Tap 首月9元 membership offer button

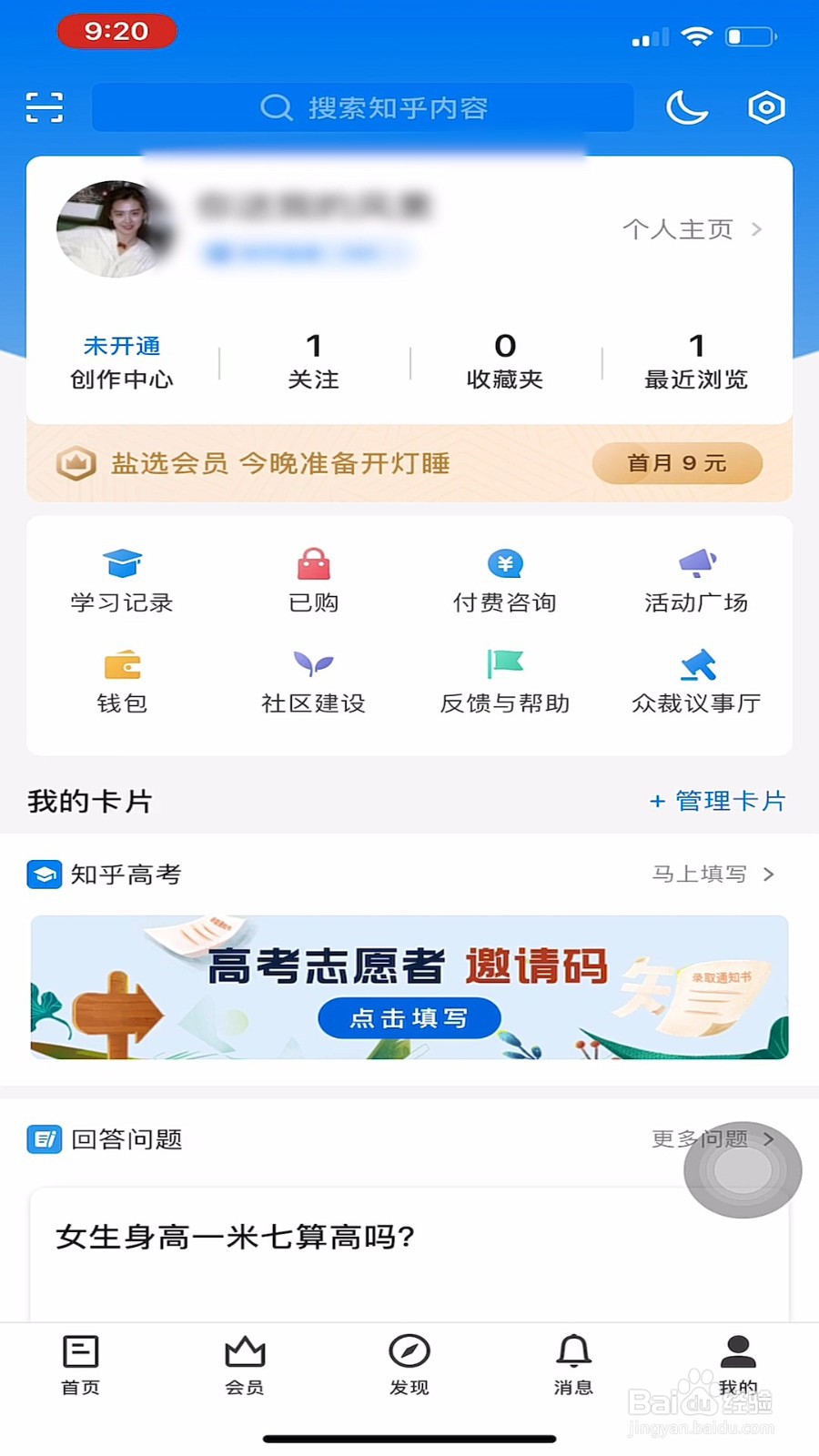(677, 463)
